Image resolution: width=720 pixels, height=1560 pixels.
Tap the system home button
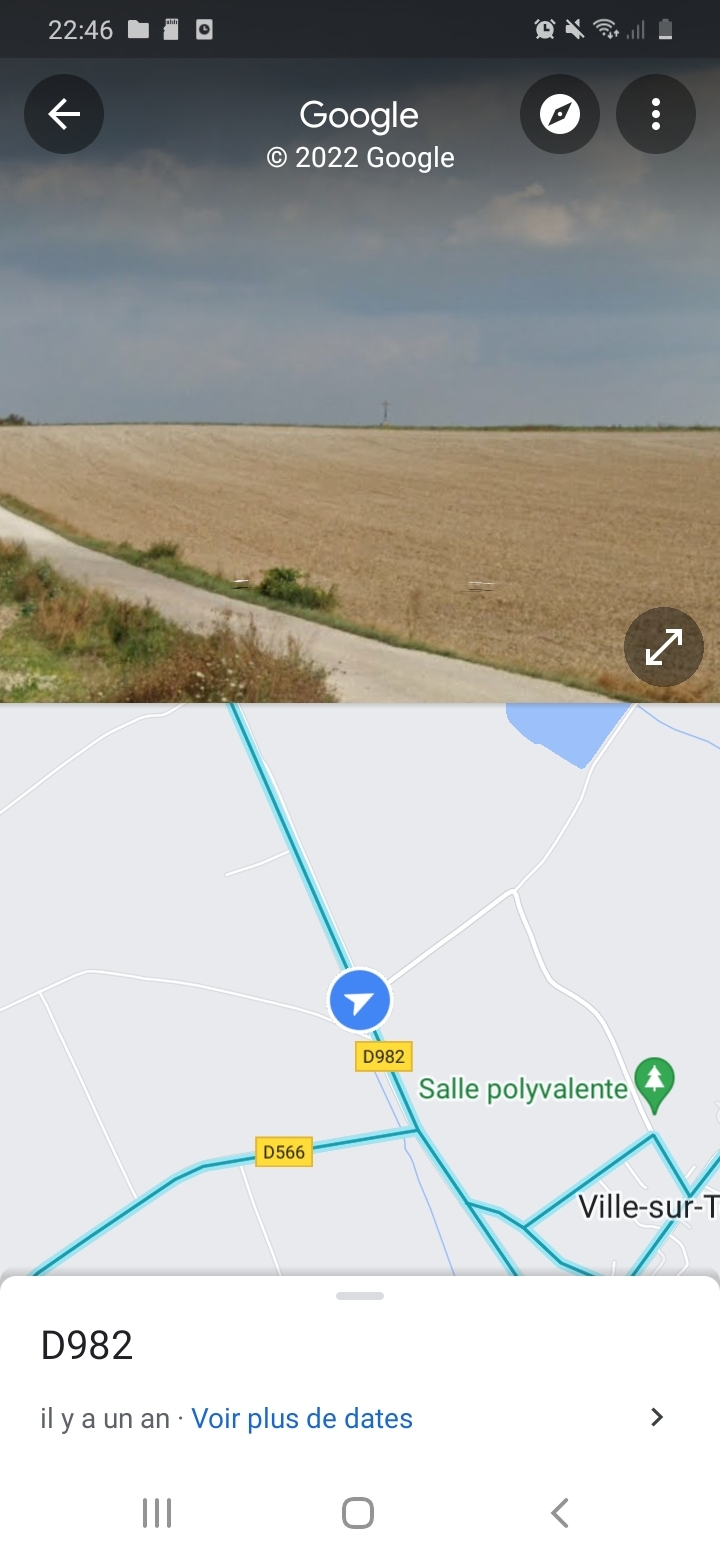click(x=358, y=1513)
